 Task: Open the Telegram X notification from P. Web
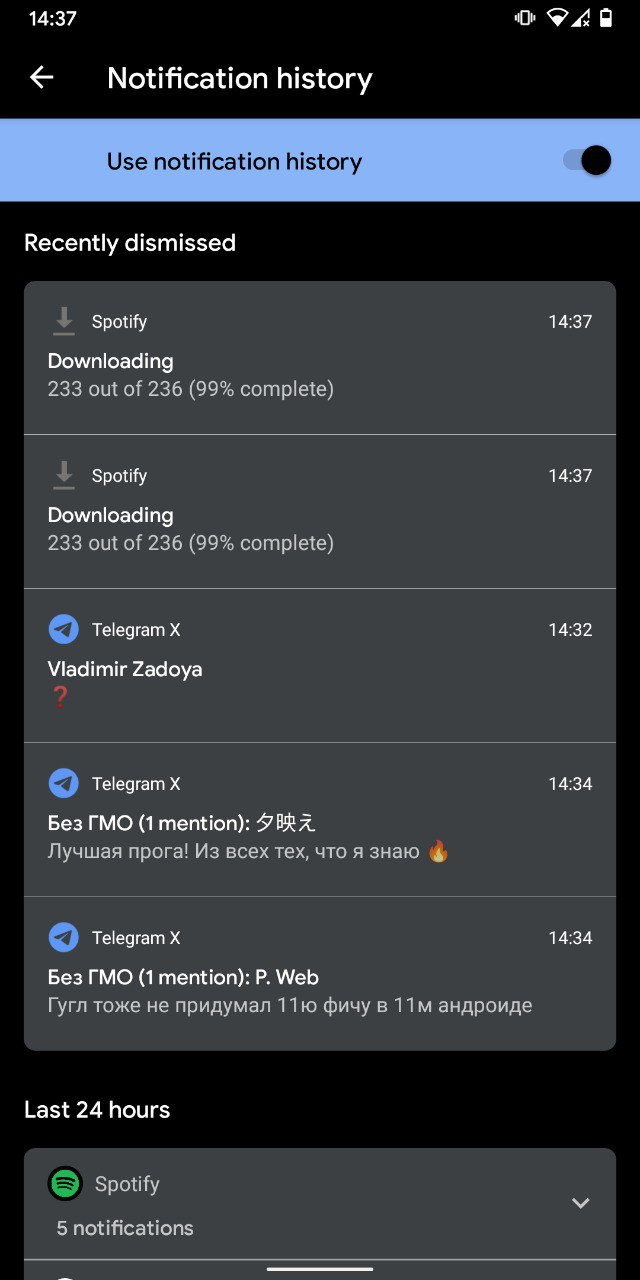pos(320,974)
